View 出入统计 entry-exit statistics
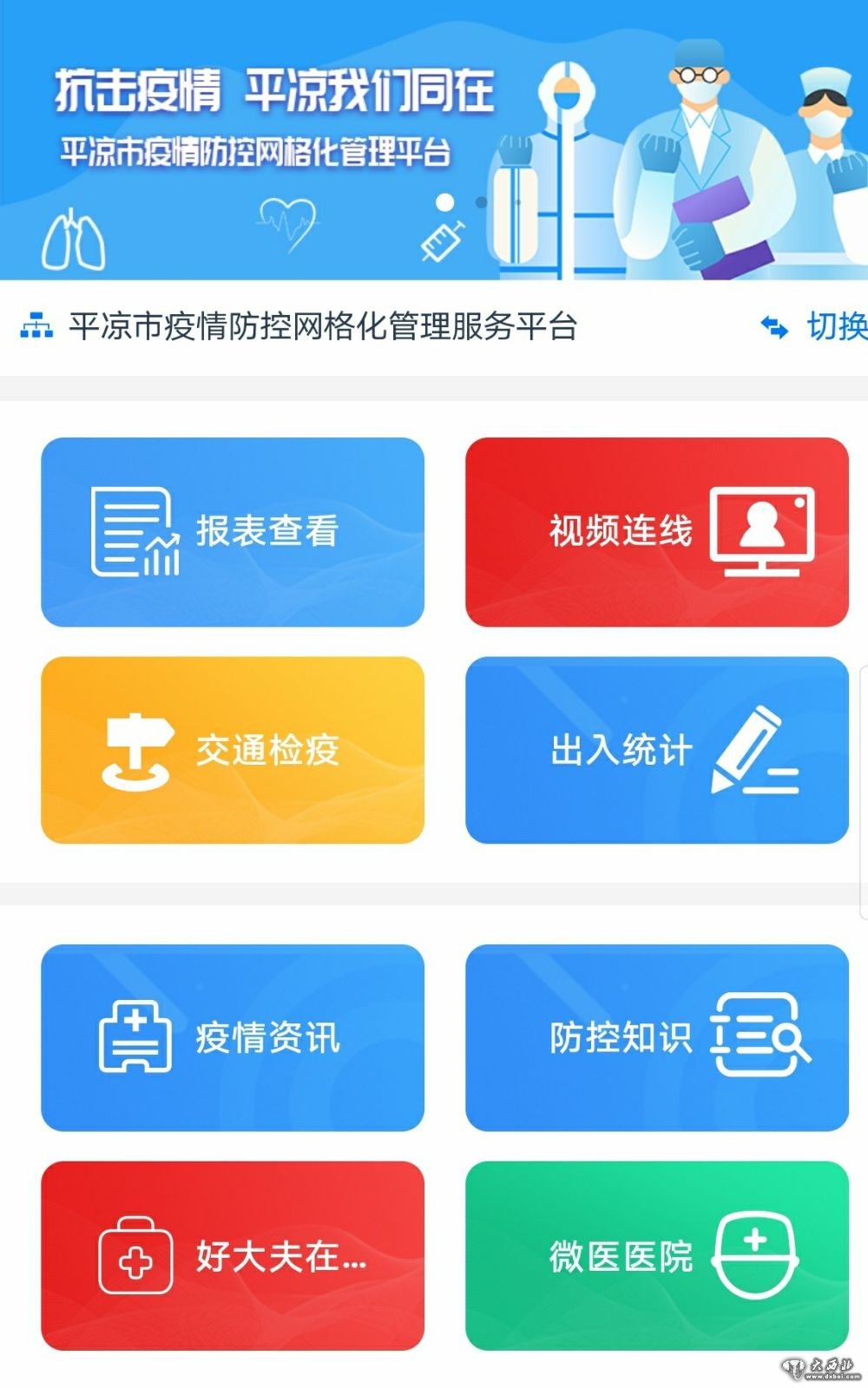 [x=657, y=750]
